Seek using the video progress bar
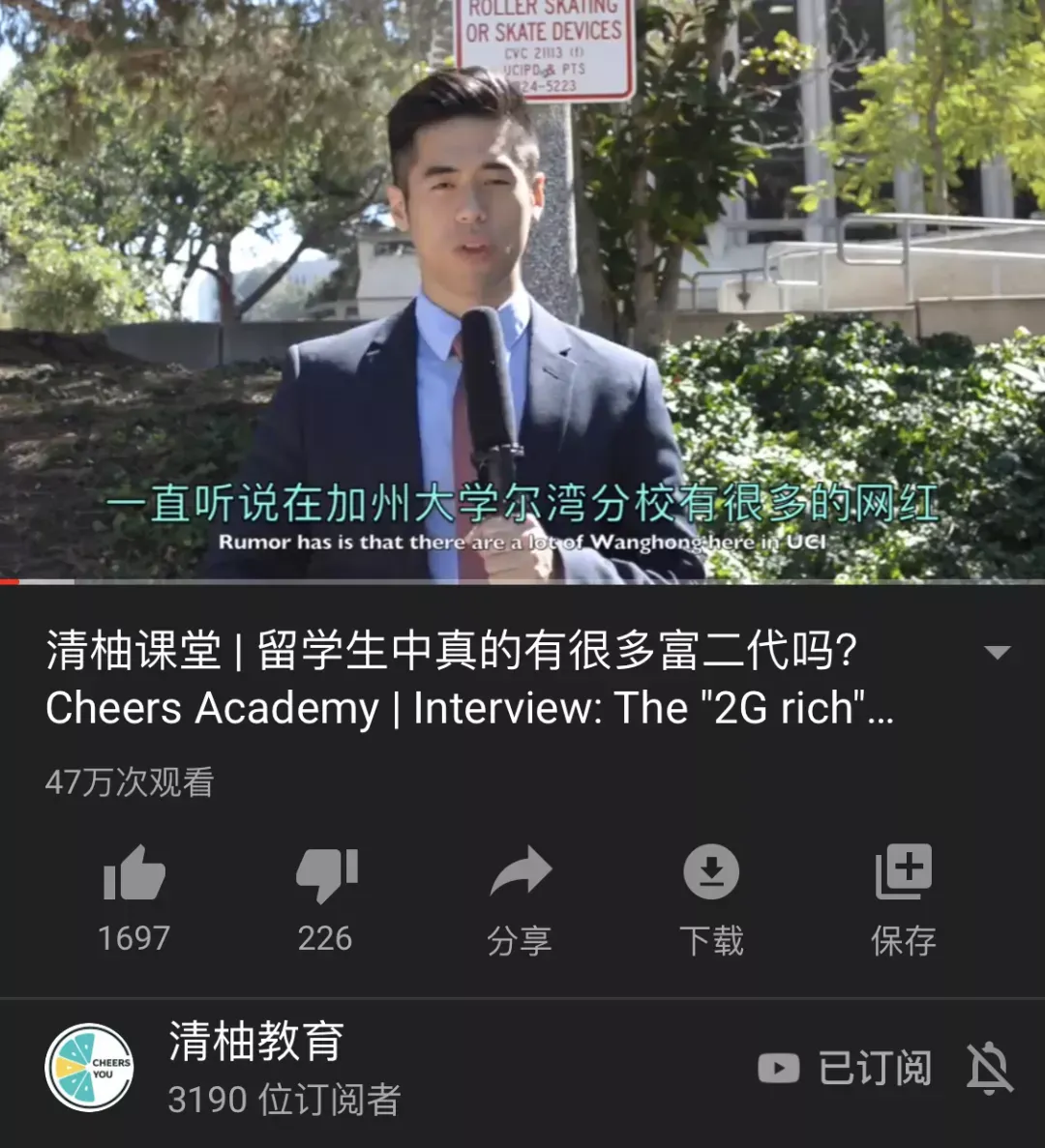Image resolution: width=1045 pixels, height=1148 pixels. (x=522, y=581)
